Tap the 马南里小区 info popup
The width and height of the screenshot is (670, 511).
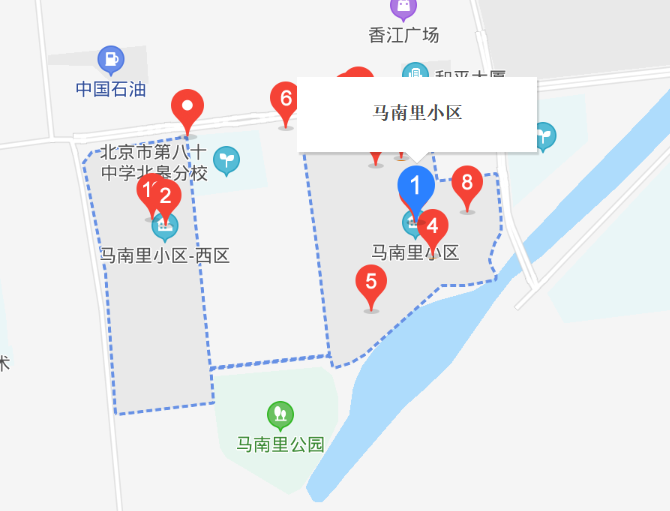click(417, 113)
